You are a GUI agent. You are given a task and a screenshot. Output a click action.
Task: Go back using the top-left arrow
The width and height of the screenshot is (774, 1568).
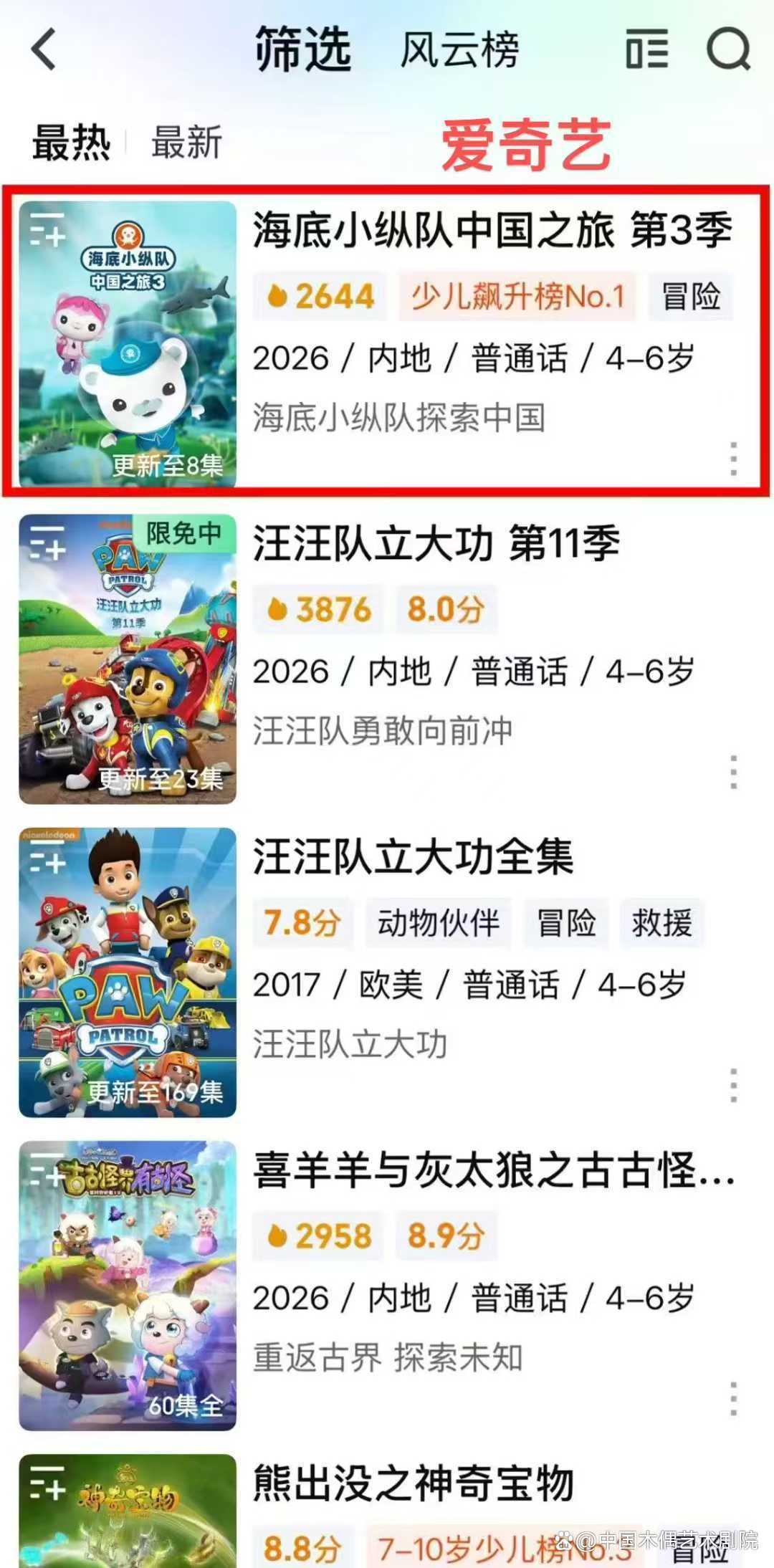tap(44, 49)
